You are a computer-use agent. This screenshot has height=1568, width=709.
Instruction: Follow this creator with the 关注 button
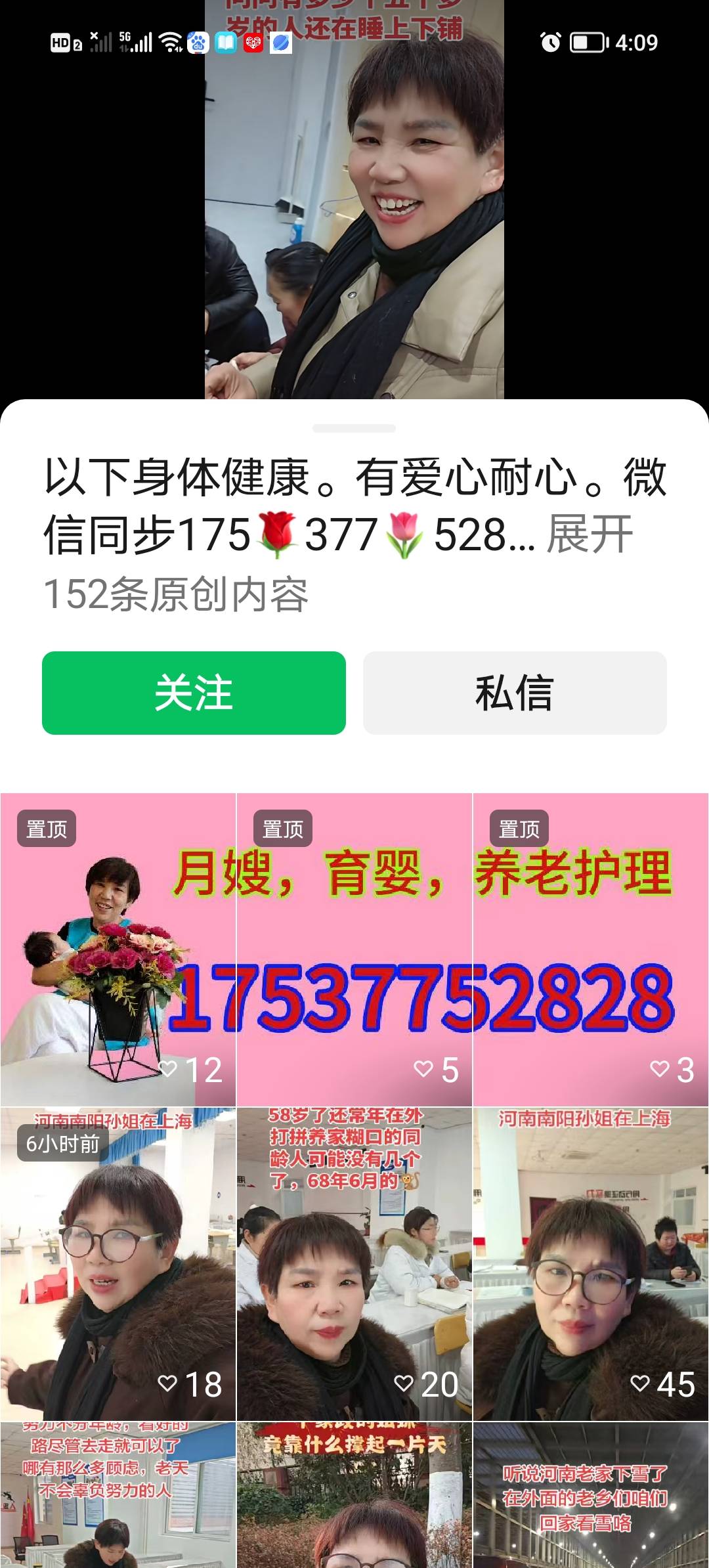194,693
